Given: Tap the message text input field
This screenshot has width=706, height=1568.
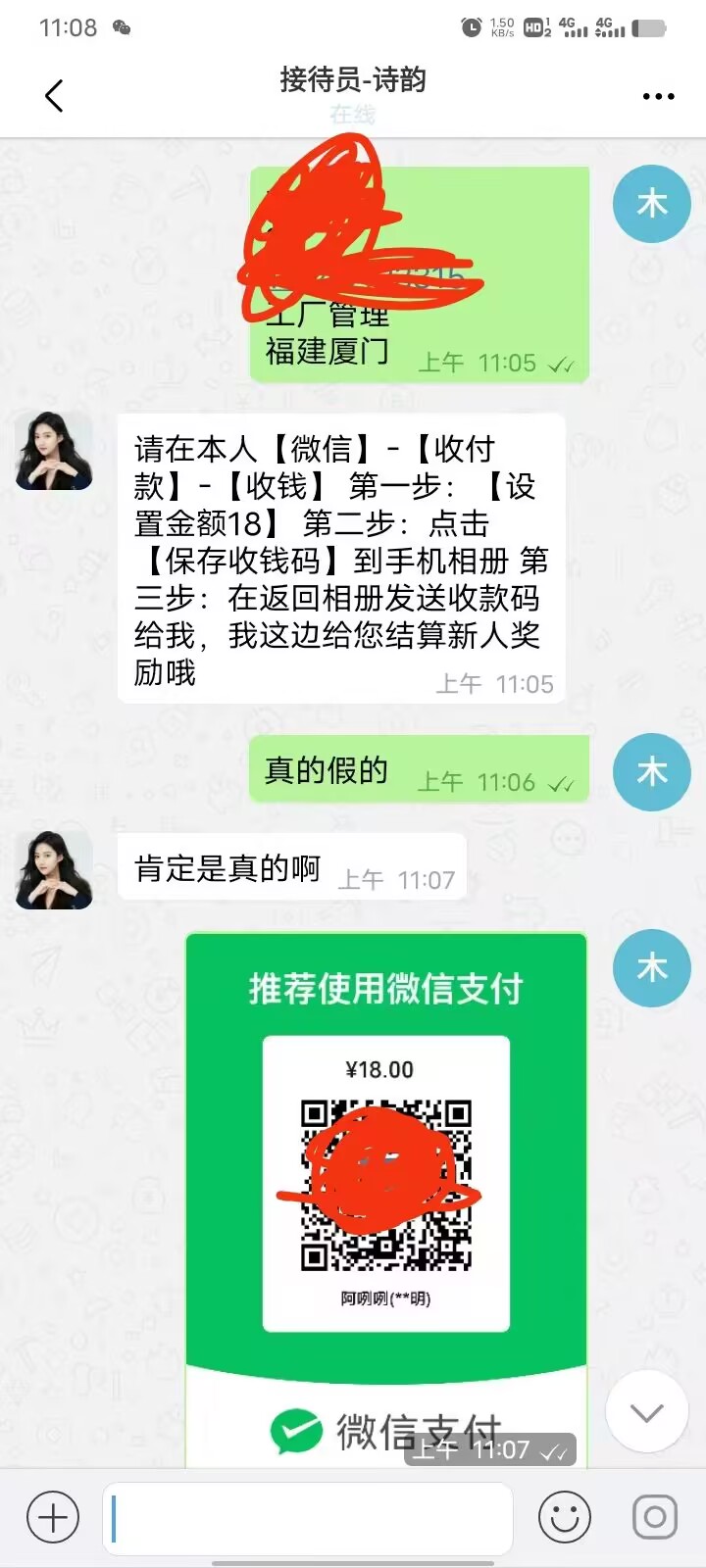Looking at the screenshot, I should click(308, 1518).
